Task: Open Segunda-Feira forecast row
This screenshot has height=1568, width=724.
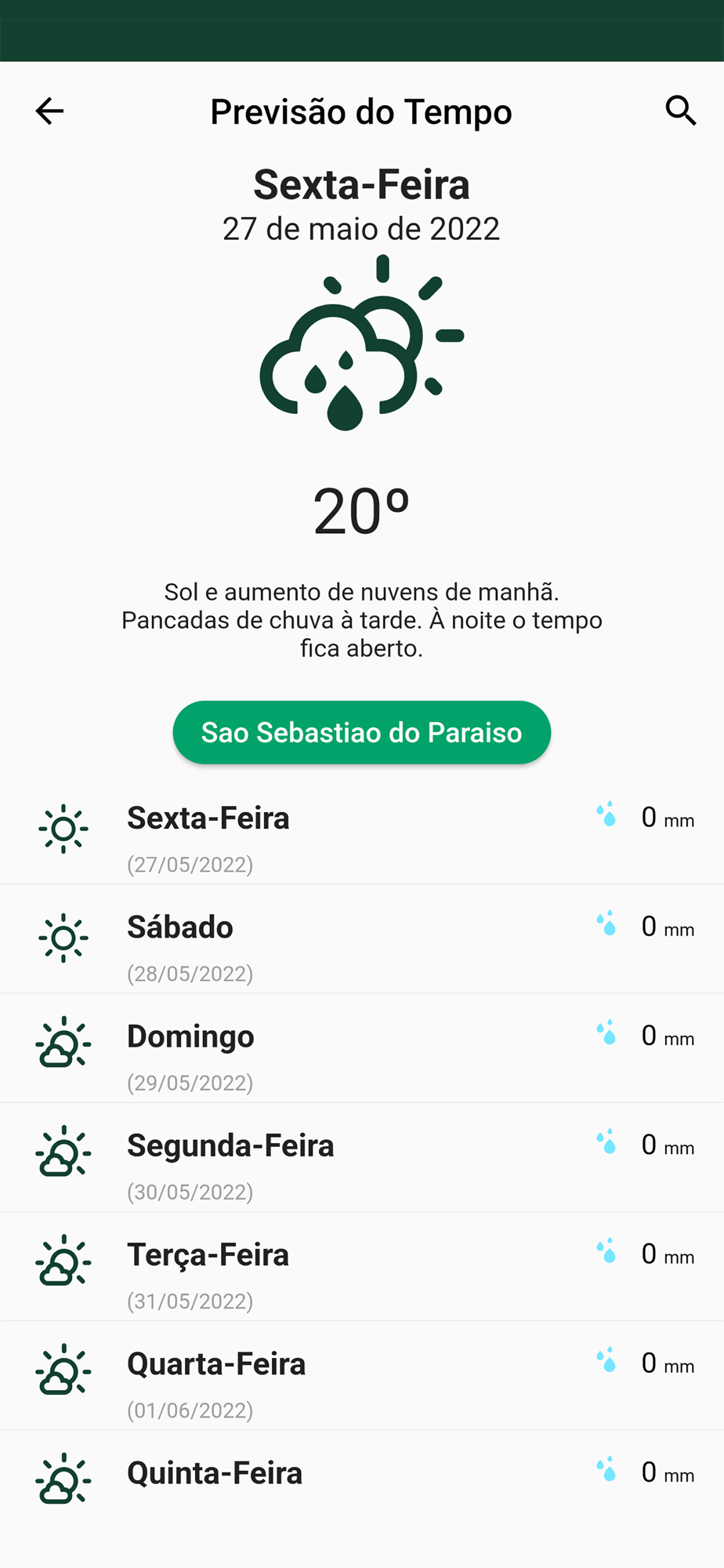Action: coord(362,1157)
